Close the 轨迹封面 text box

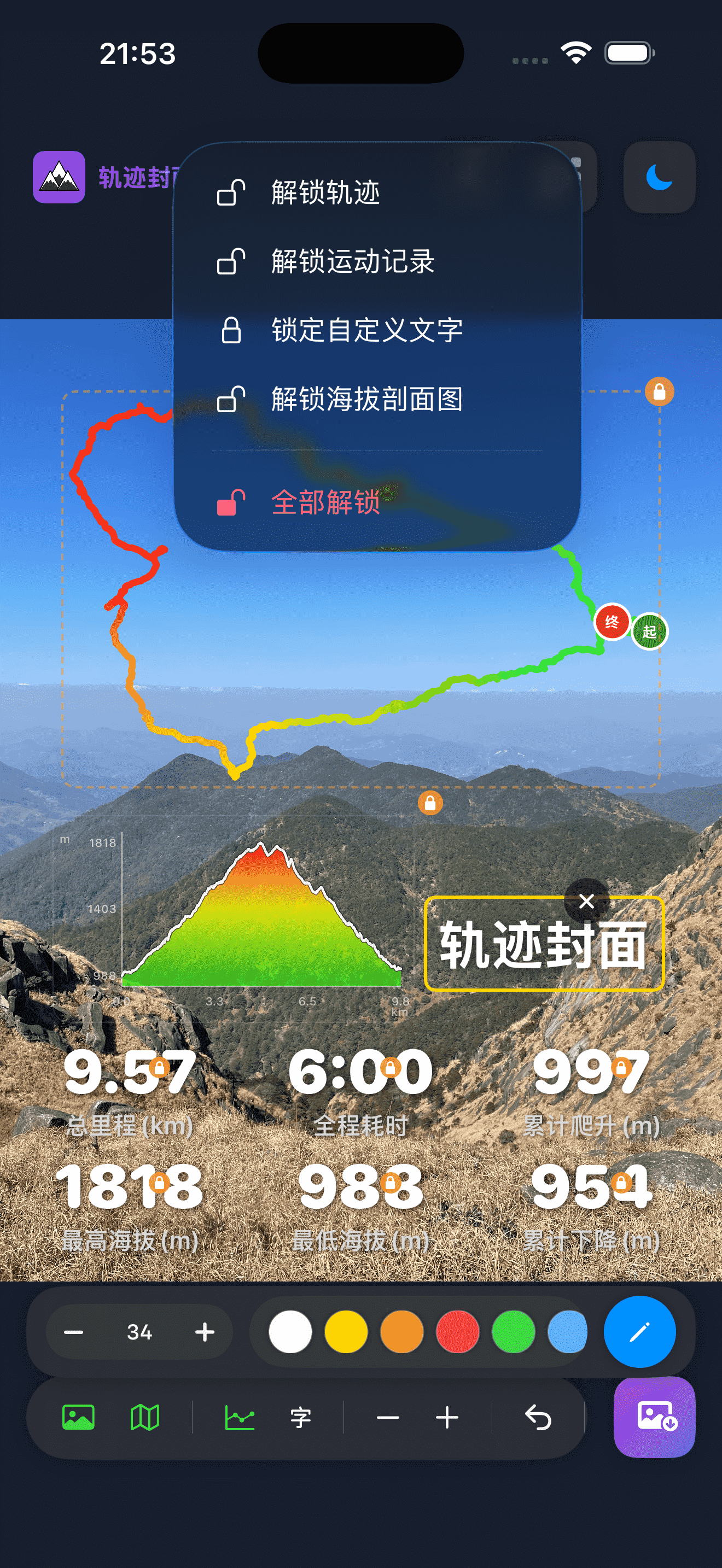pyautogui.click(x=586, y=900)
